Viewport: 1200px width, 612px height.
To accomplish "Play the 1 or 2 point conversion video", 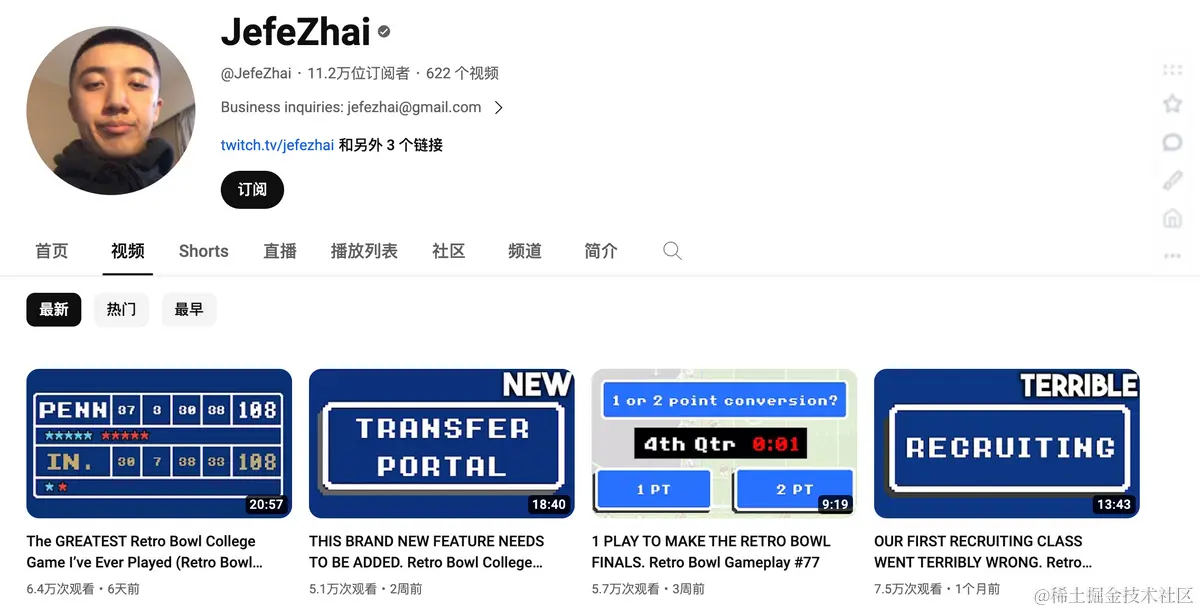I will click(724, 443).
